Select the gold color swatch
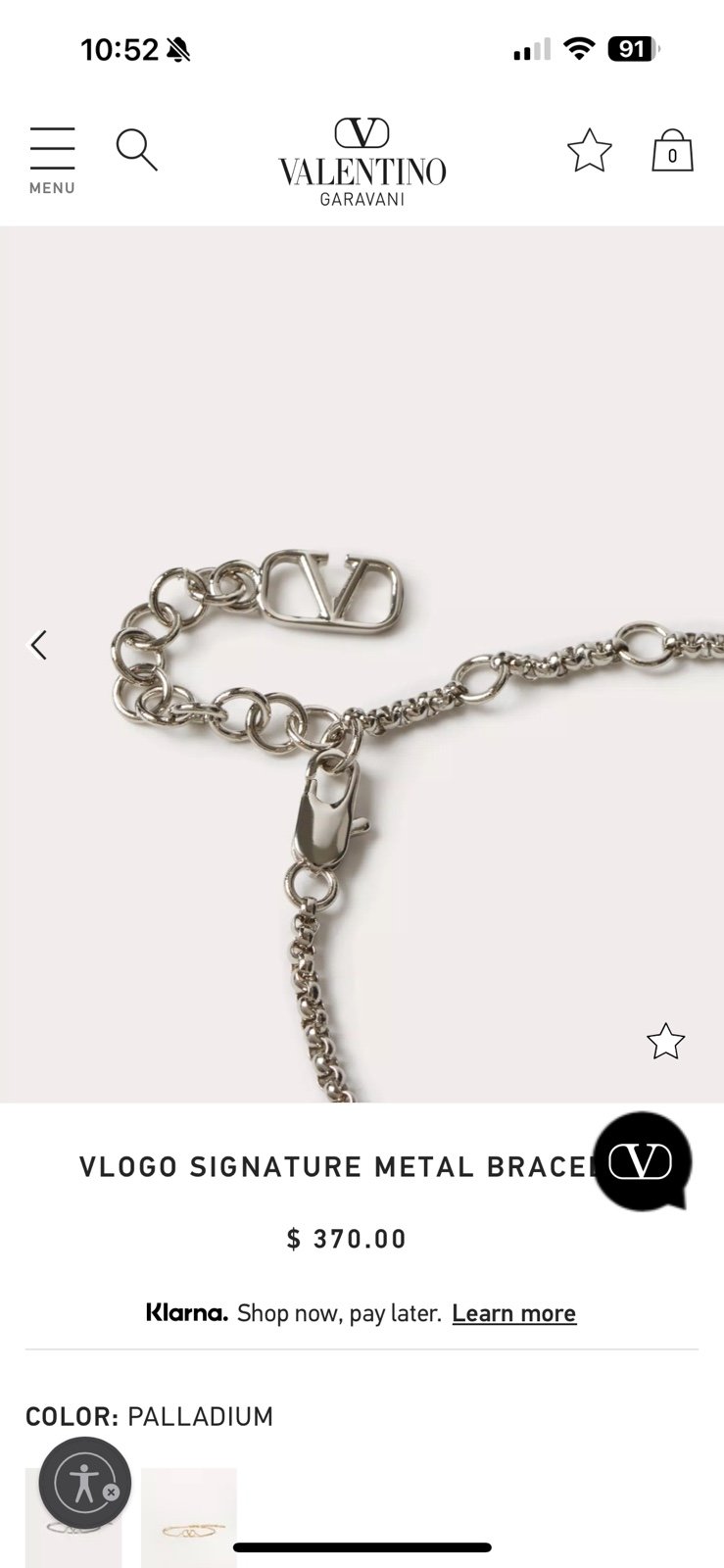This screenshot has height=1568, width=724. 189,1517
